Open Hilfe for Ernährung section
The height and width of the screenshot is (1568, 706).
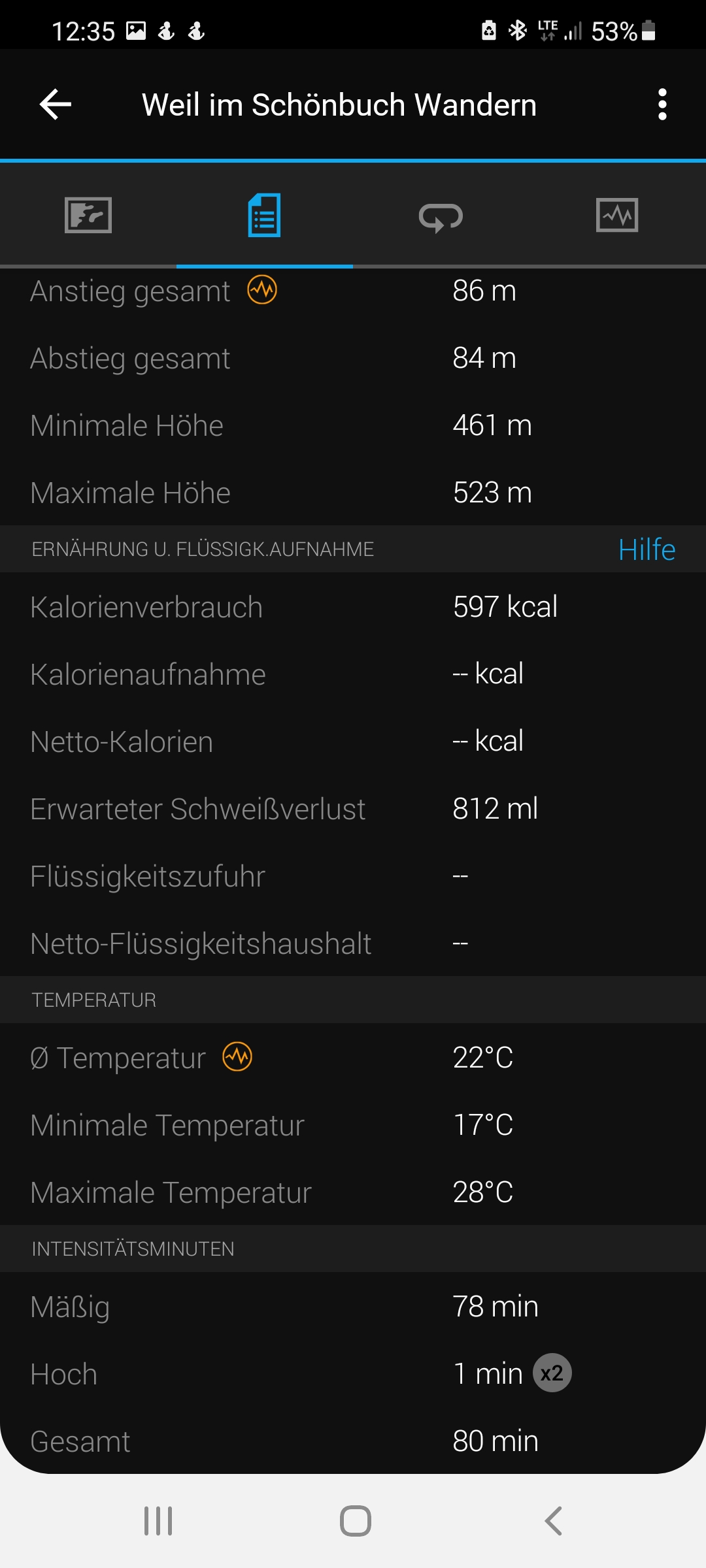[647, 549]
